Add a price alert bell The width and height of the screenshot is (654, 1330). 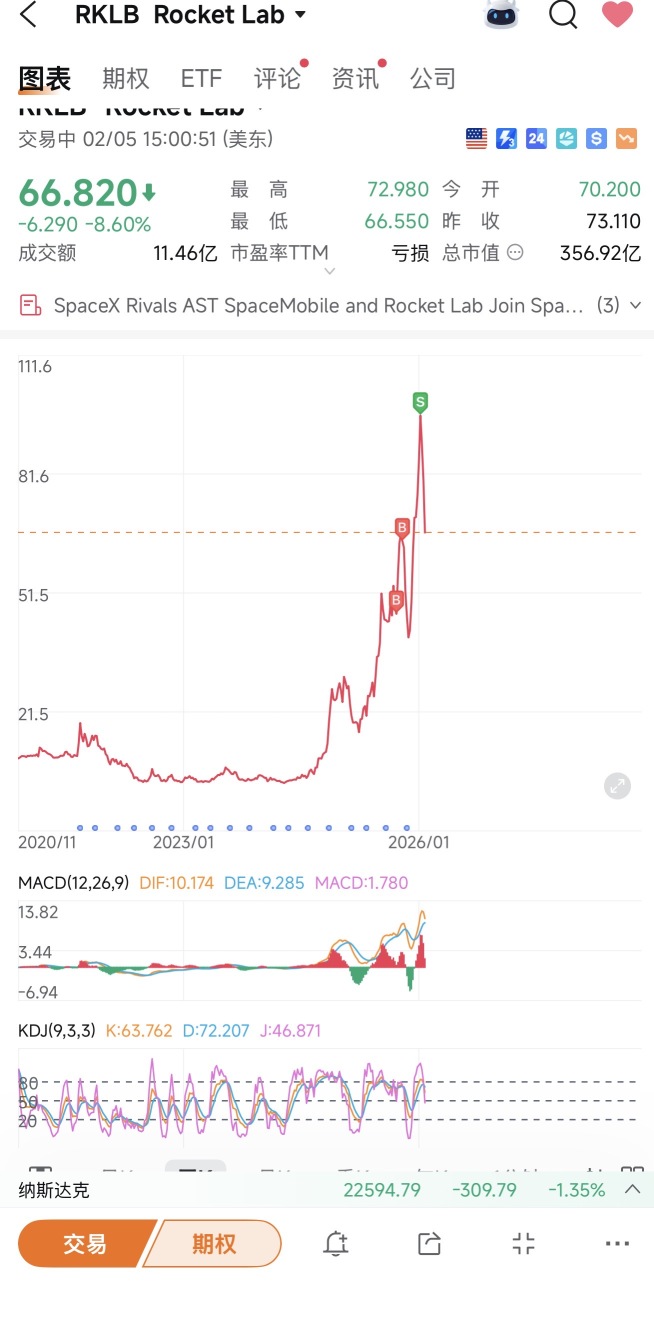[x=336, y=1243]
